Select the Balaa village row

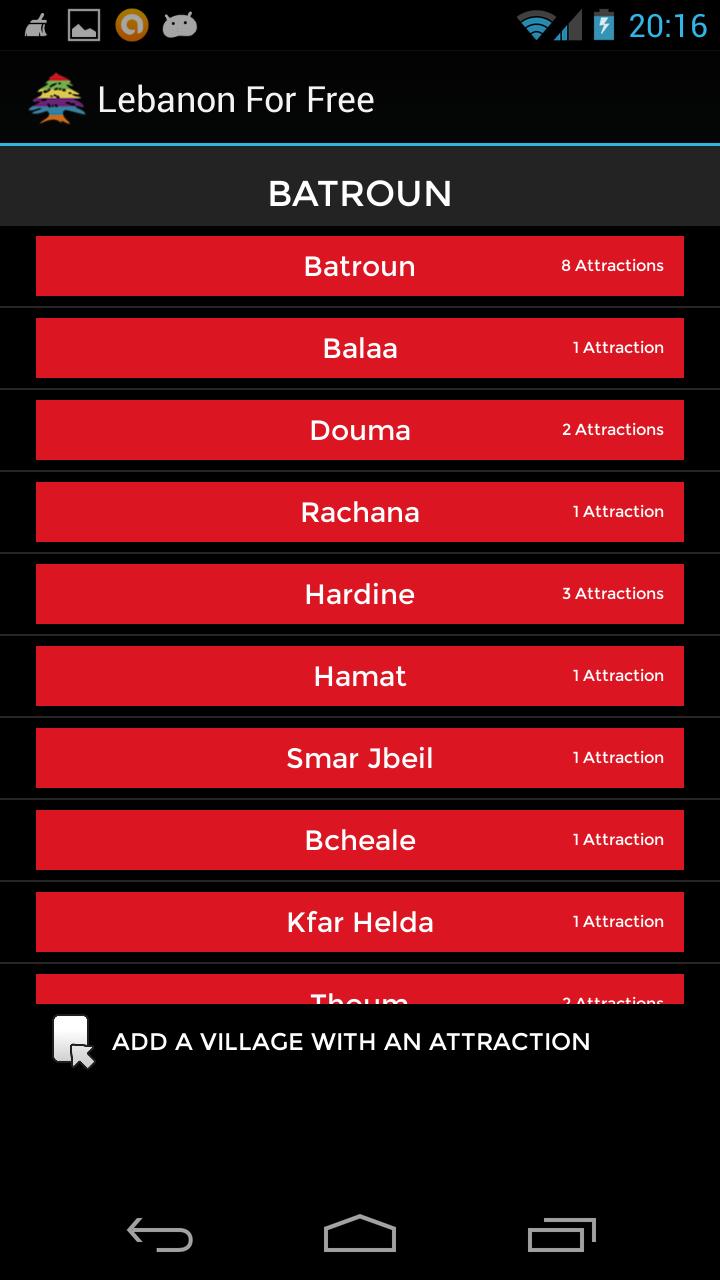tap(360, 348)
